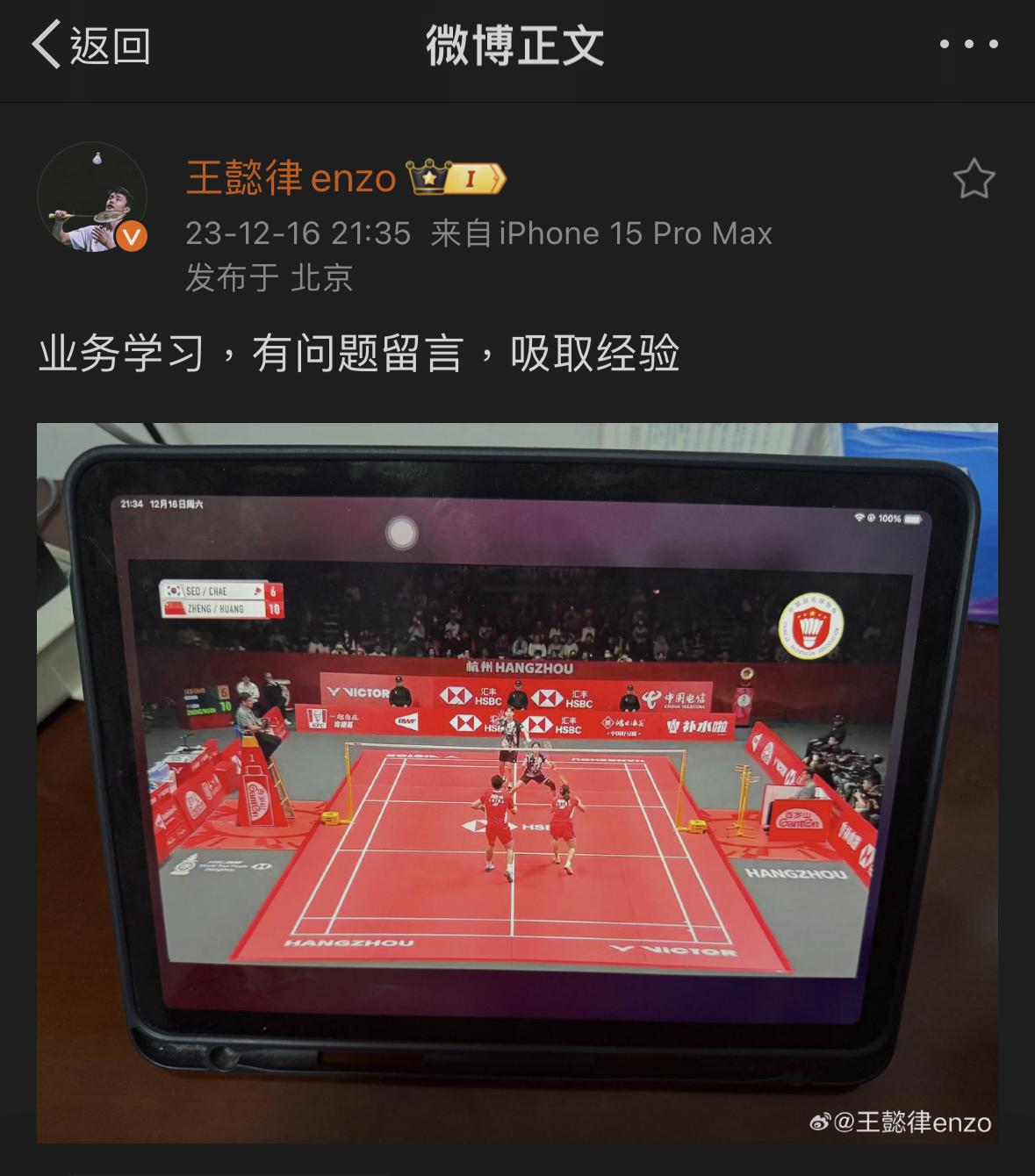Open the three-dot overflow menu
Viewport: 1035px width, 1176px height.
[968, 44]
